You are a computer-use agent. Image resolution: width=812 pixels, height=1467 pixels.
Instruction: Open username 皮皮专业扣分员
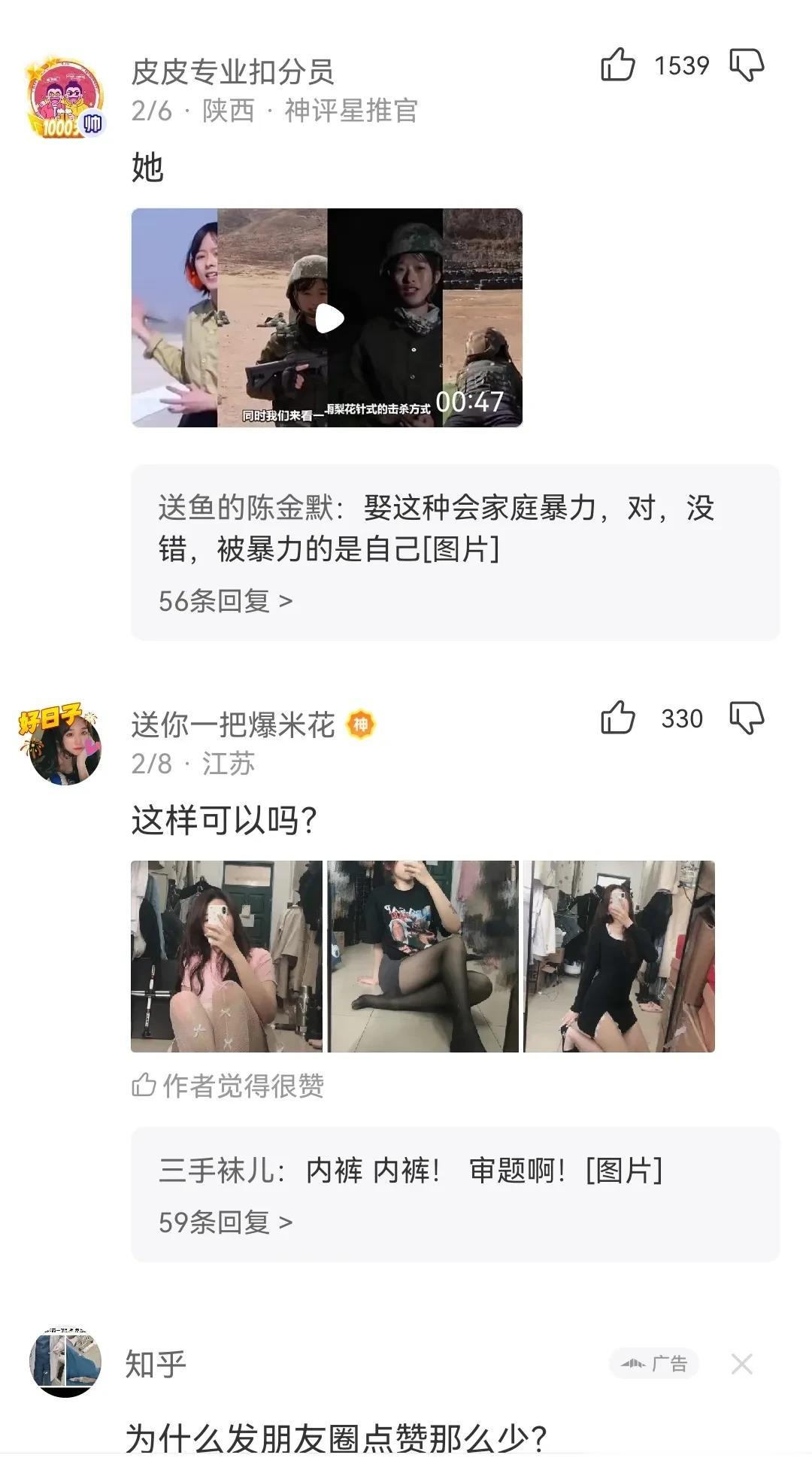(x=232, y=72)
